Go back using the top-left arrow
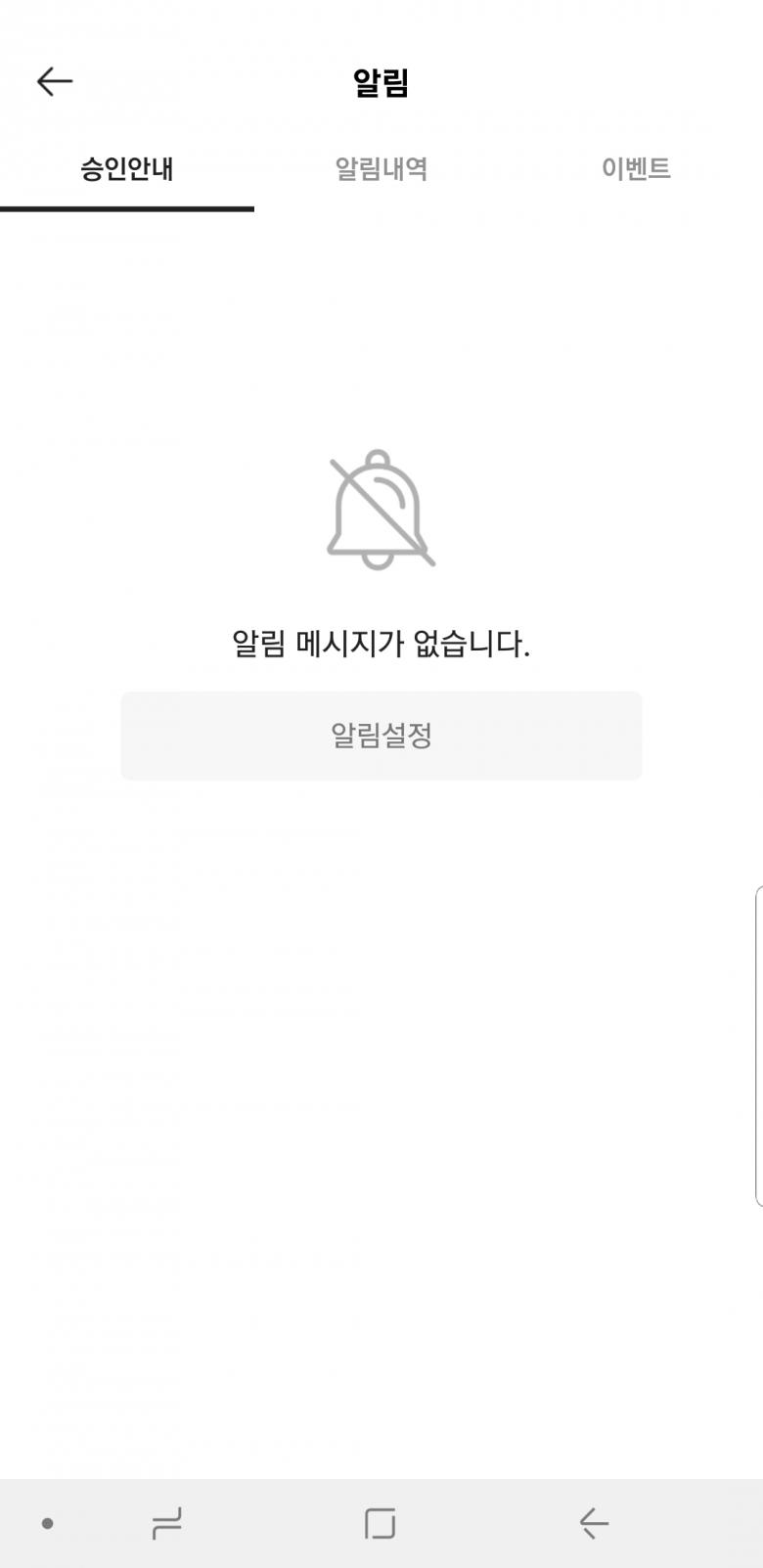Image resolution: width=763 pixels, height=1568 pixels. pos(55,81)
